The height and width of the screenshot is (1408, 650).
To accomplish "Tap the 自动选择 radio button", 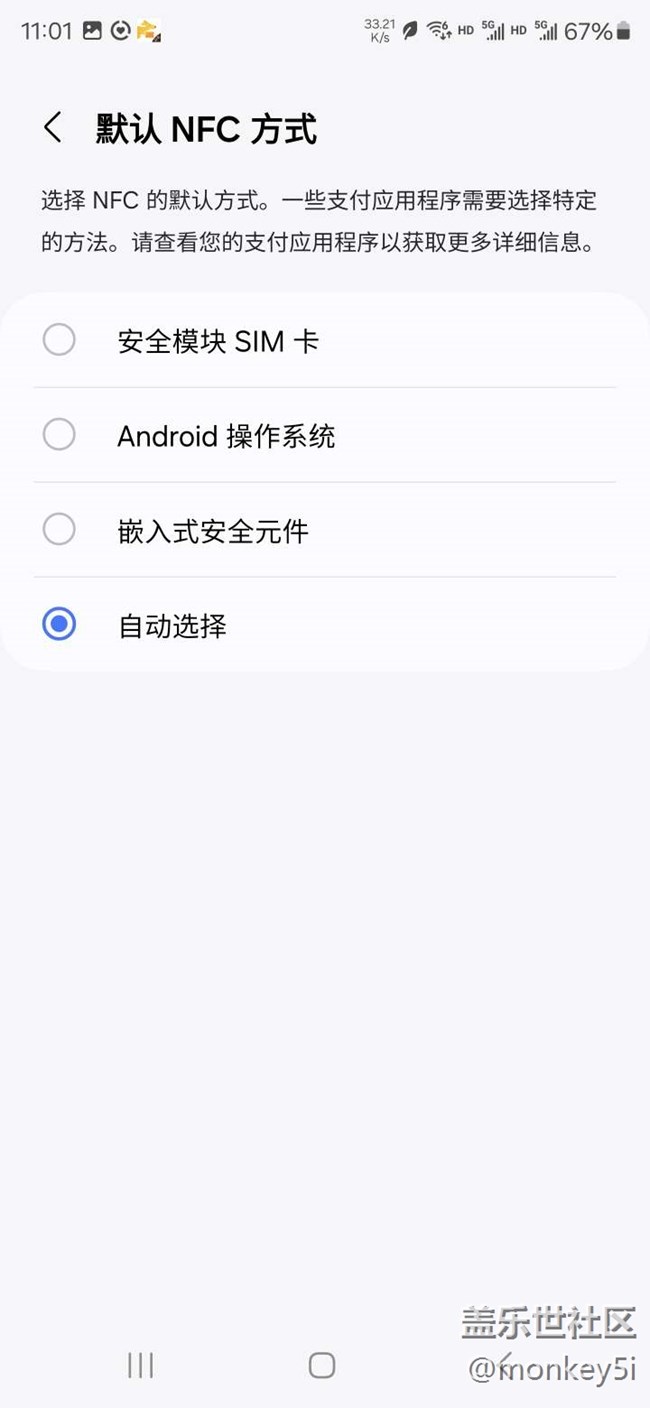I will (x=59, y=625).
